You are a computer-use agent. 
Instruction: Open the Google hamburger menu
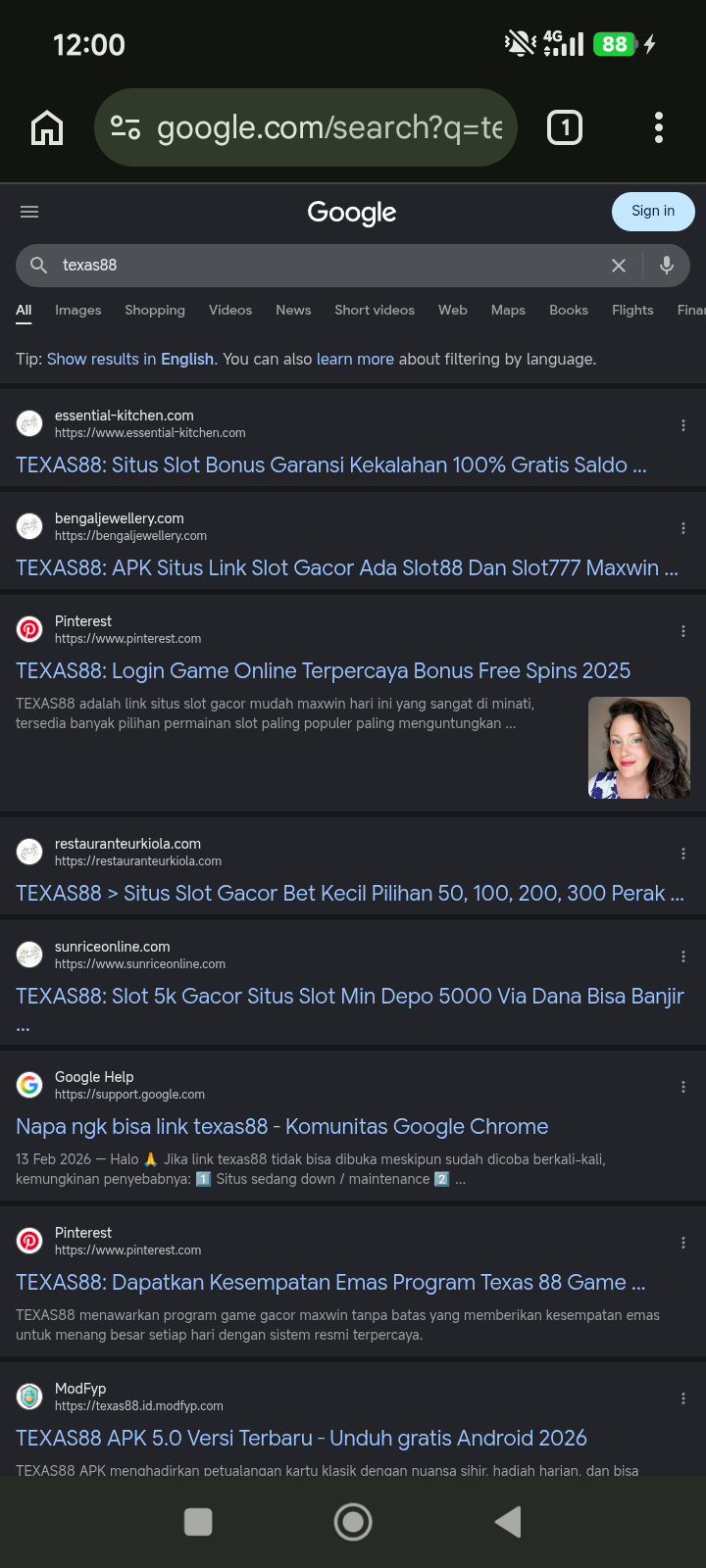[x=29, y=212]
